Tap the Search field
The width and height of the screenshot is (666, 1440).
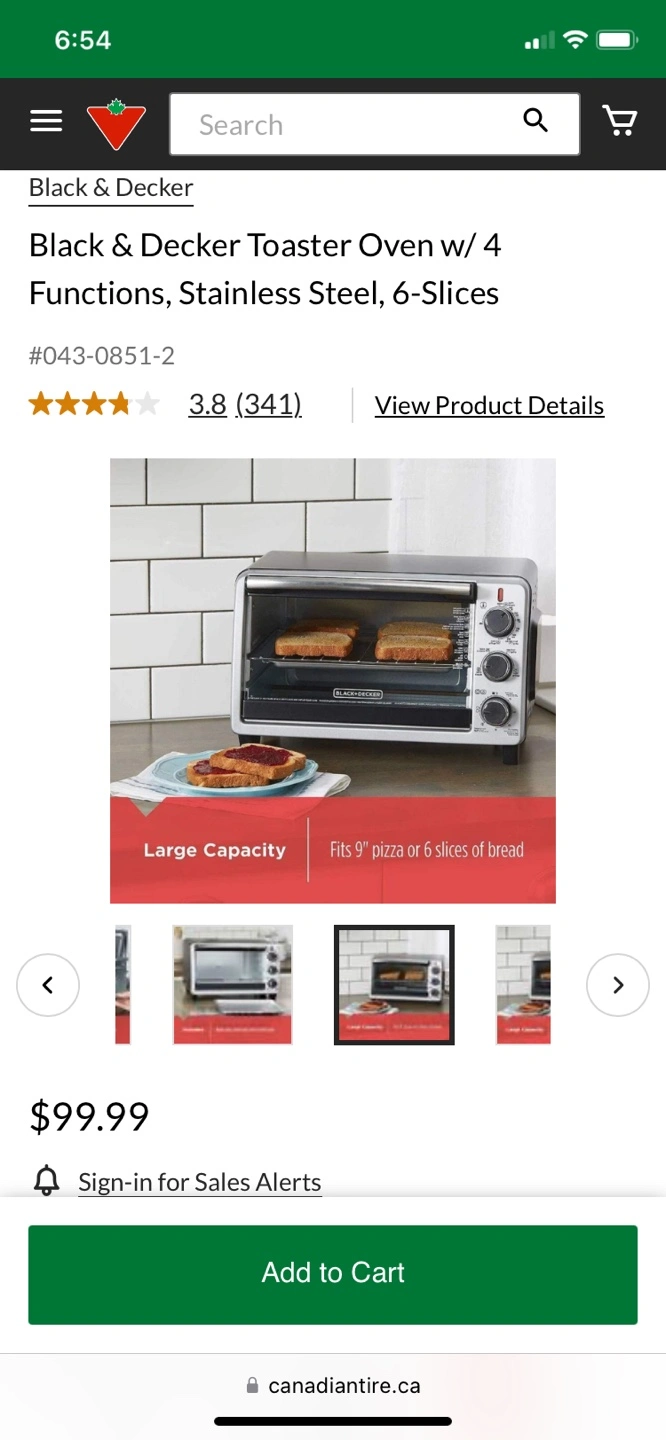[x=374, y=124]
